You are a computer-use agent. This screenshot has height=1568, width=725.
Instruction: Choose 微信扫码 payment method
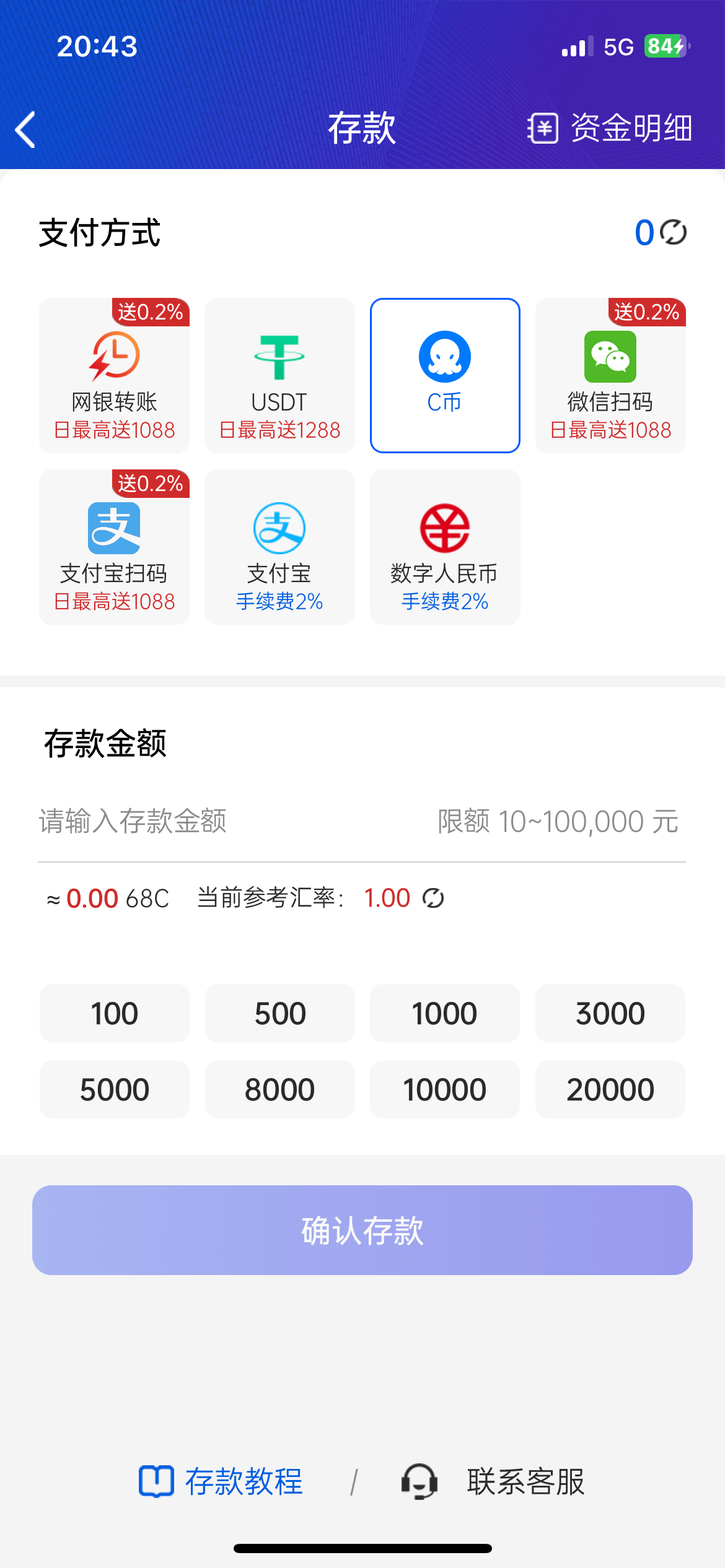click(x=610, y=375)
